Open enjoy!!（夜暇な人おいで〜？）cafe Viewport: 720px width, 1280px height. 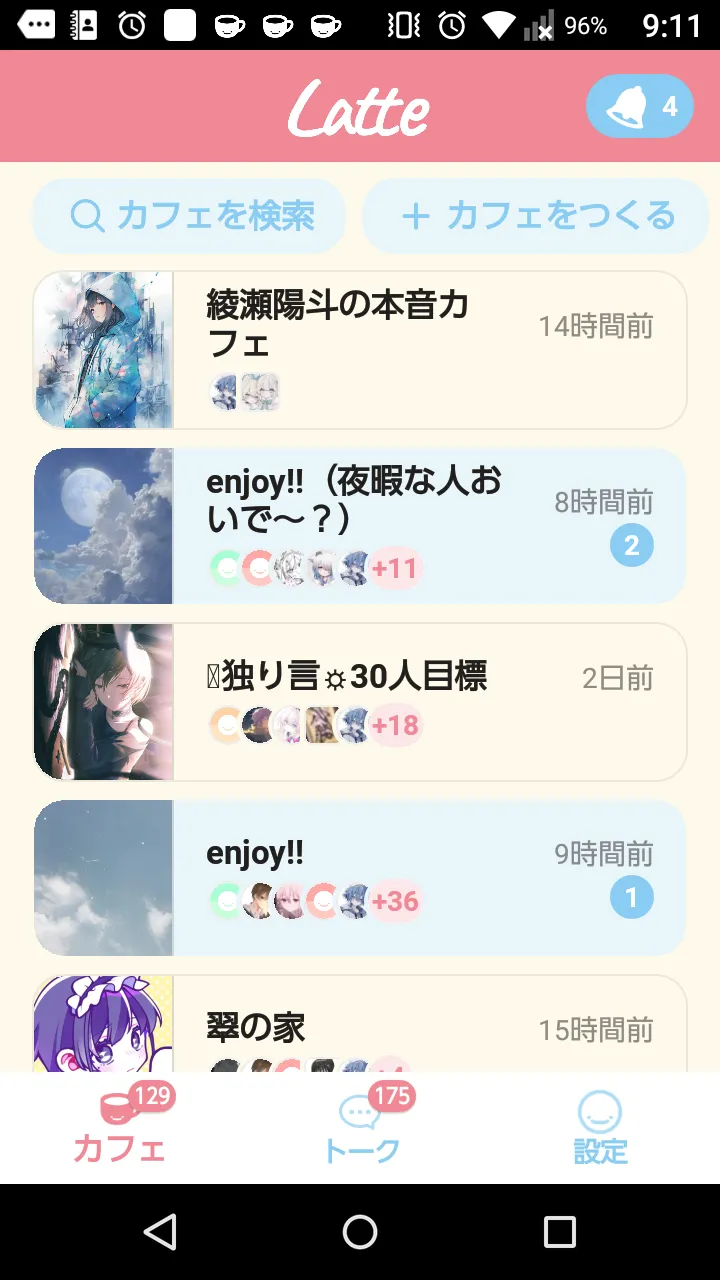click(x=360, y=526)
